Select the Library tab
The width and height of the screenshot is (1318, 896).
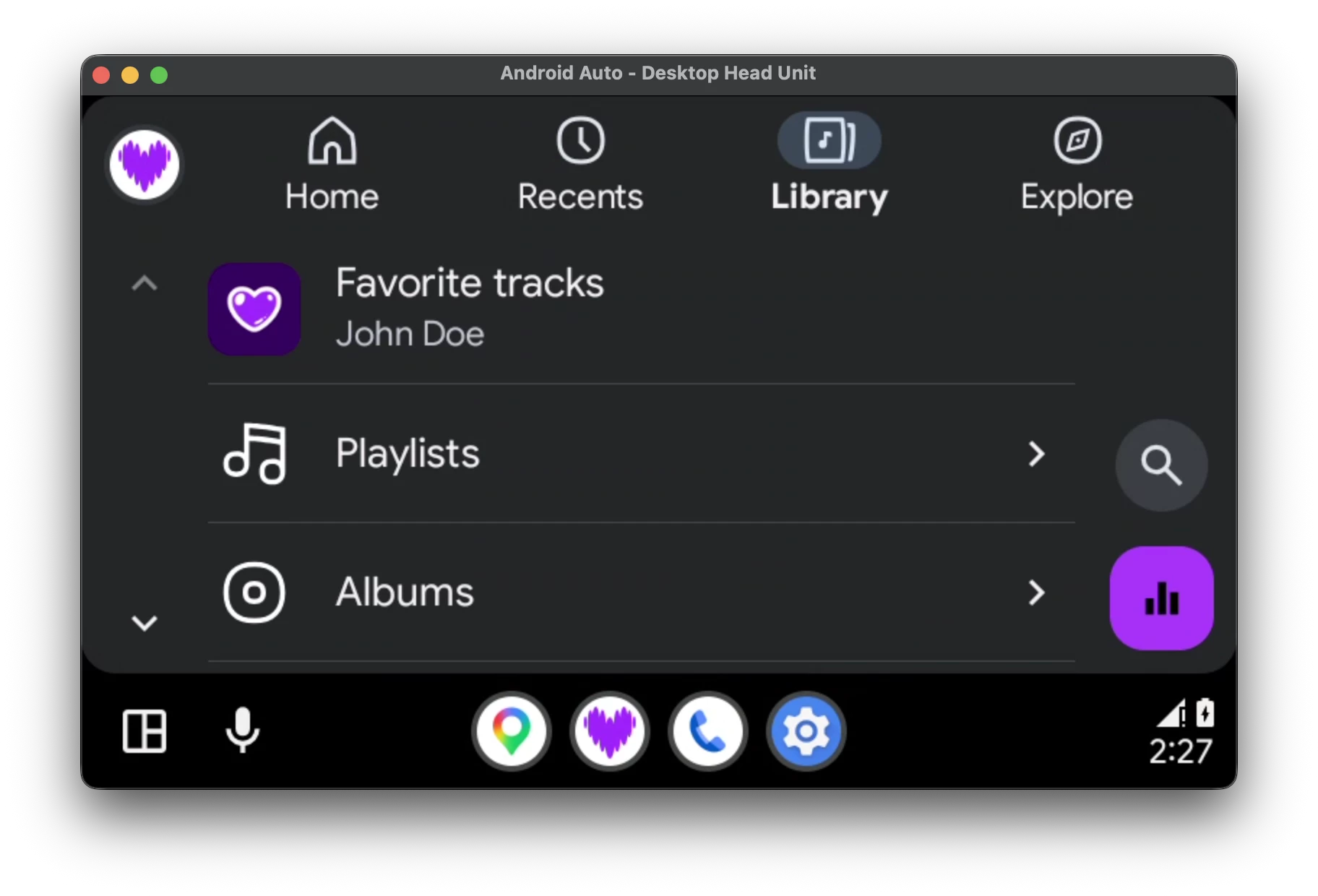[829, 165]
